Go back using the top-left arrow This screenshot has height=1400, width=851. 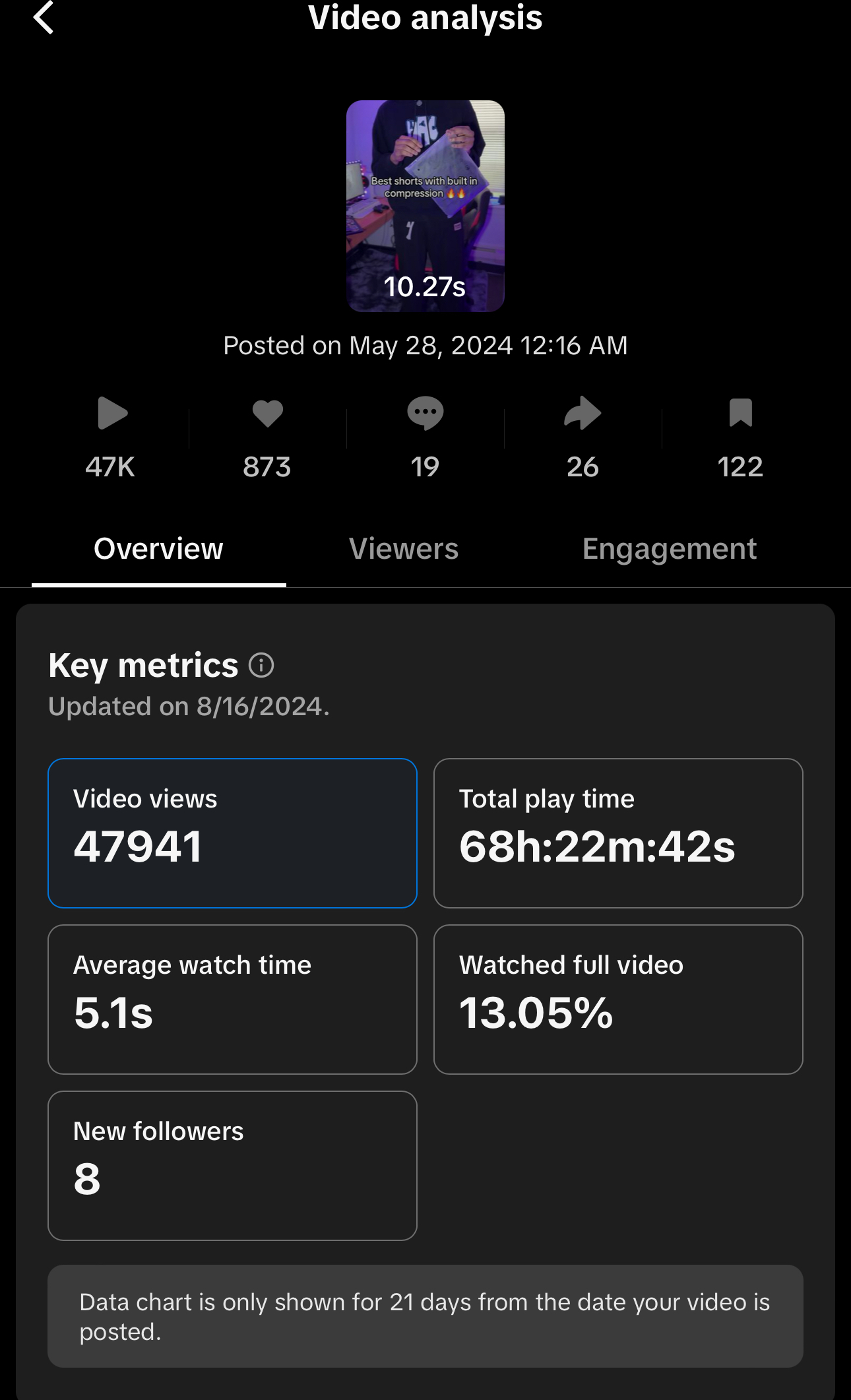(x=44, y=17)
